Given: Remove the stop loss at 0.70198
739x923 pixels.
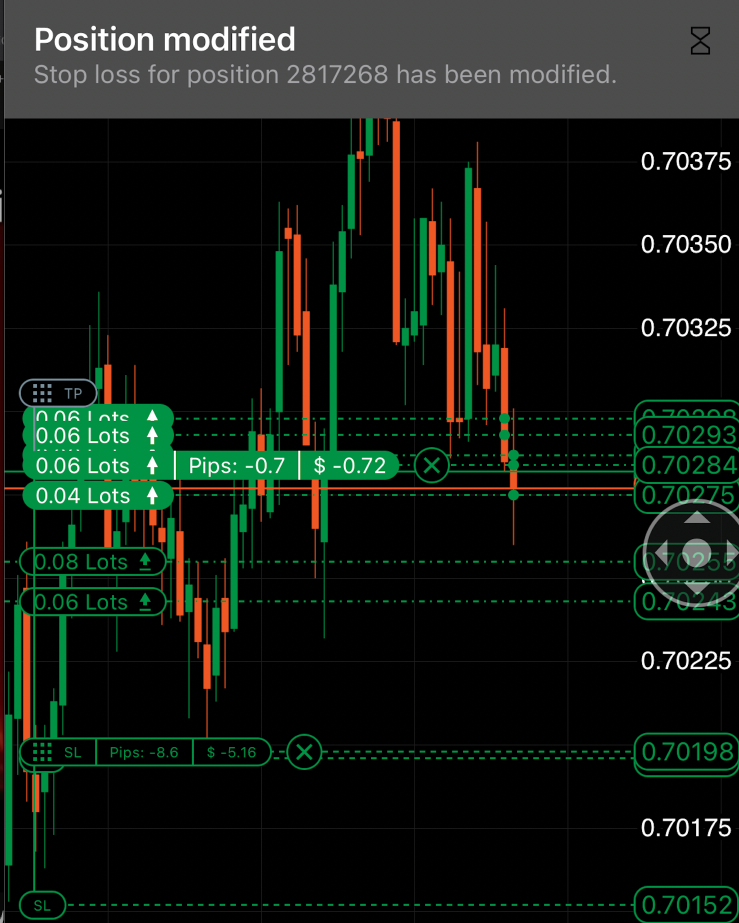Looking at the screenshot, I should pyautogui.click(x=305, y=752).
